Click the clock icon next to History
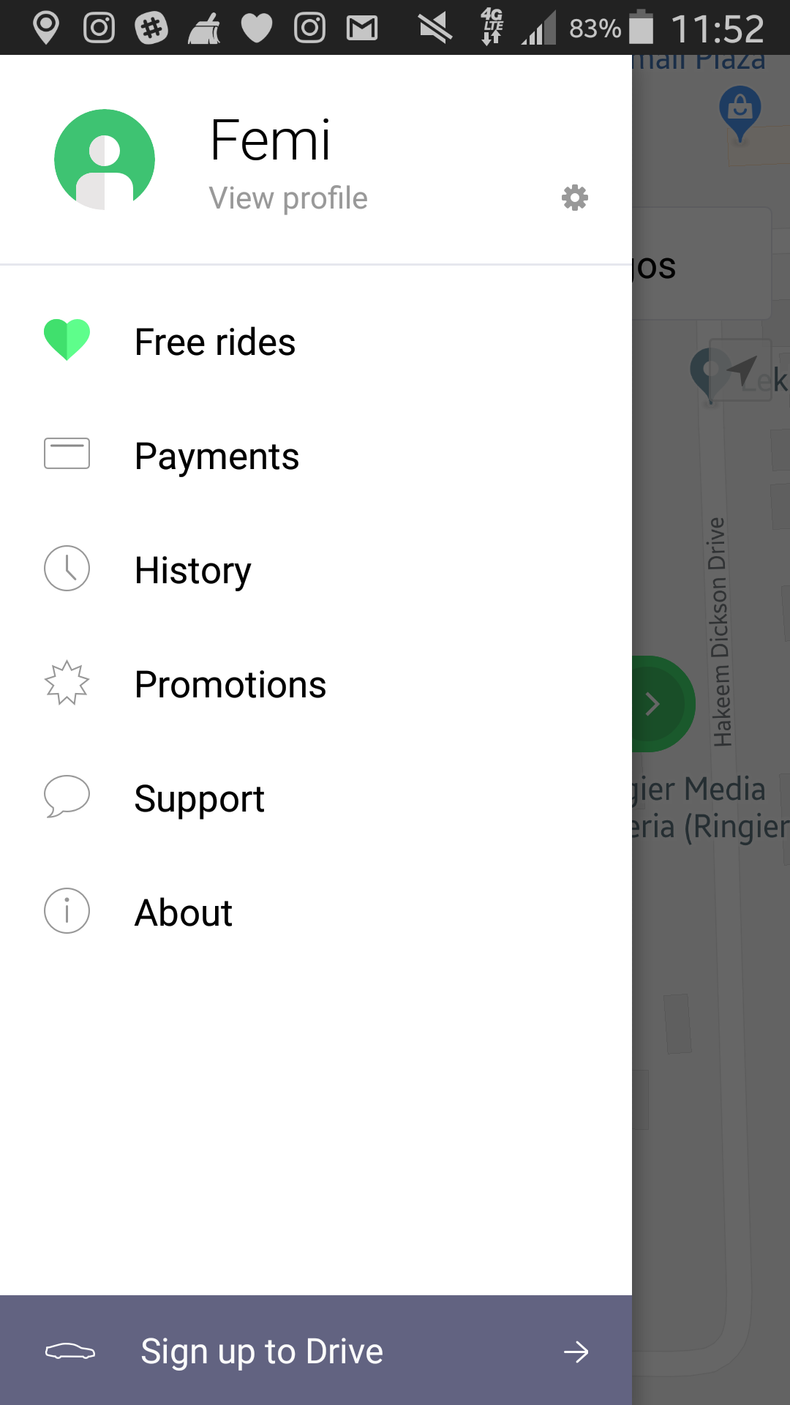790x1405 pixels. pyautogui.click(x=66, y=568)
